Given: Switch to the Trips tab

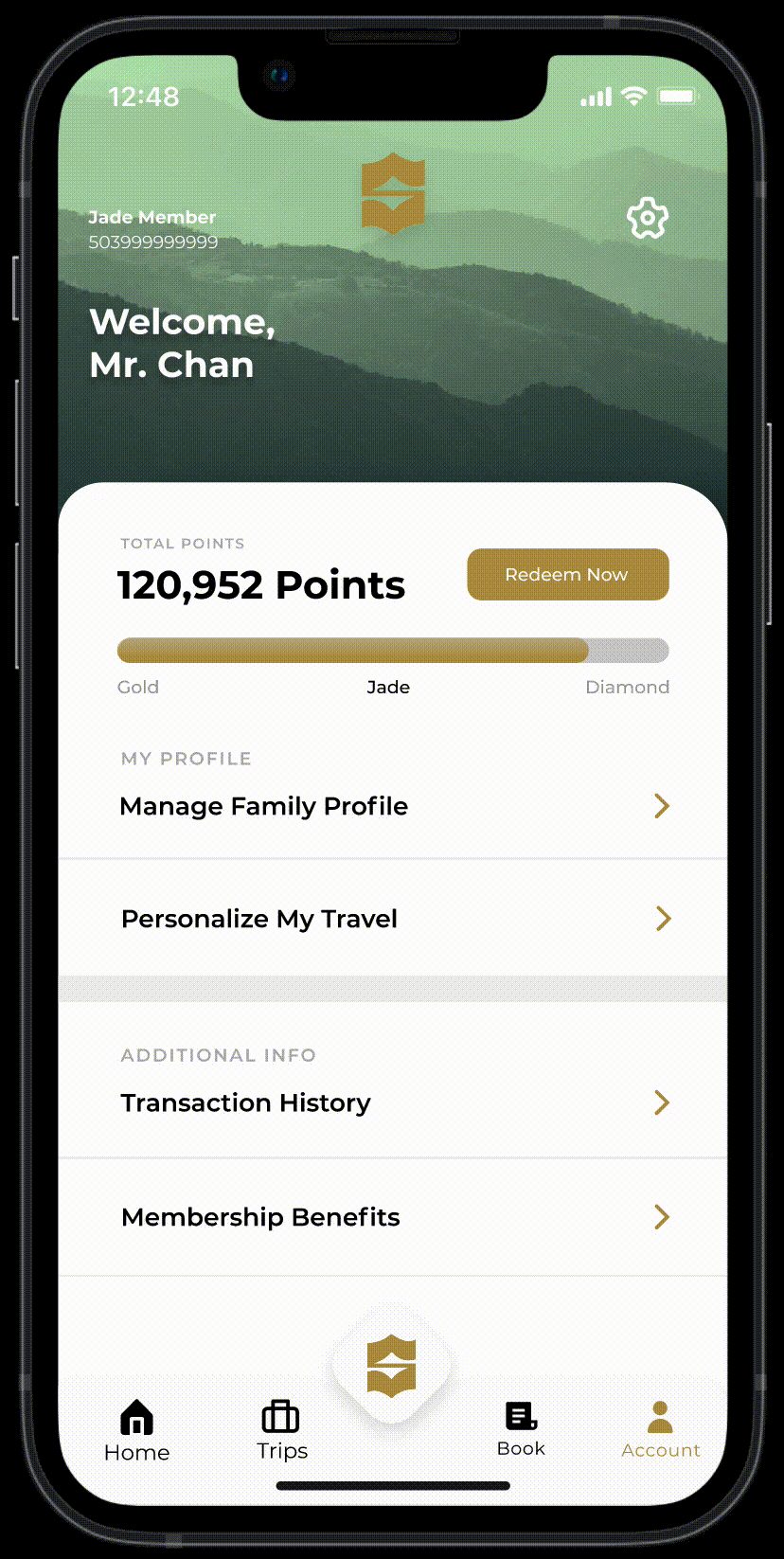Looking at the screenshot, I should click(281, 1430).
